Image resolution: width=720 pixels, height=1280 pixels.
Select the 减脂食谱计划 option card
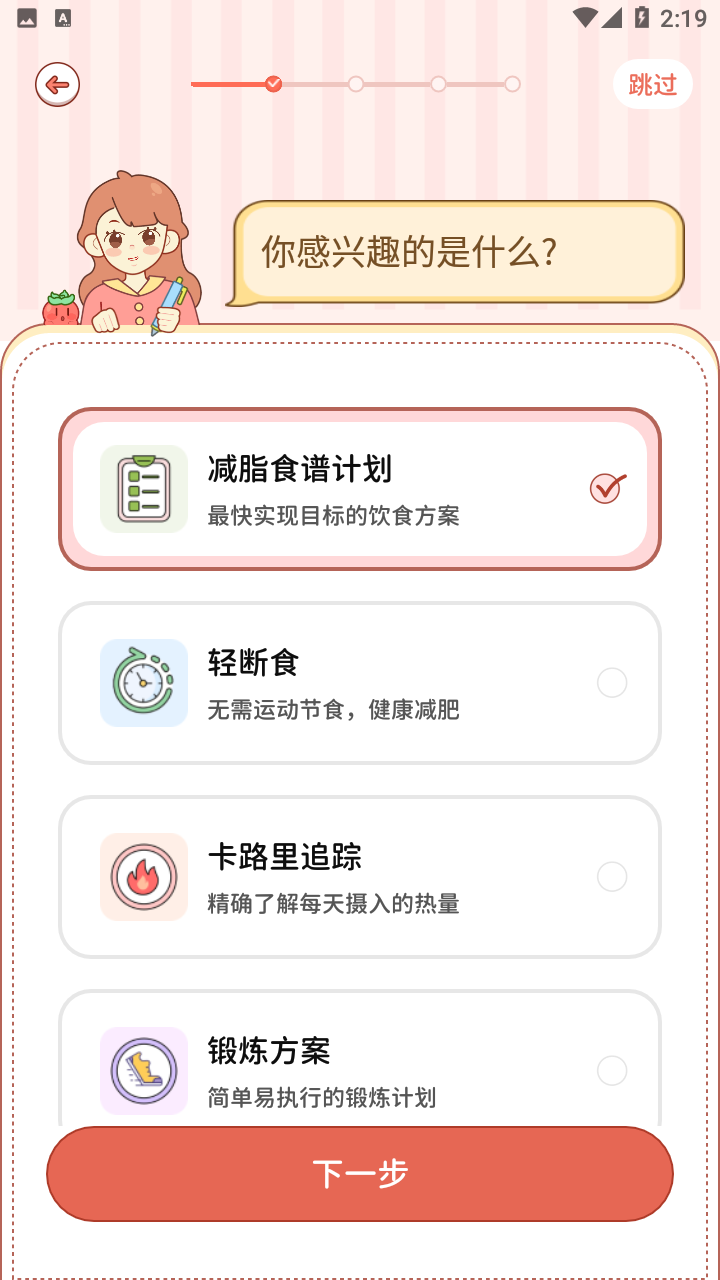(x=360, y=488)
